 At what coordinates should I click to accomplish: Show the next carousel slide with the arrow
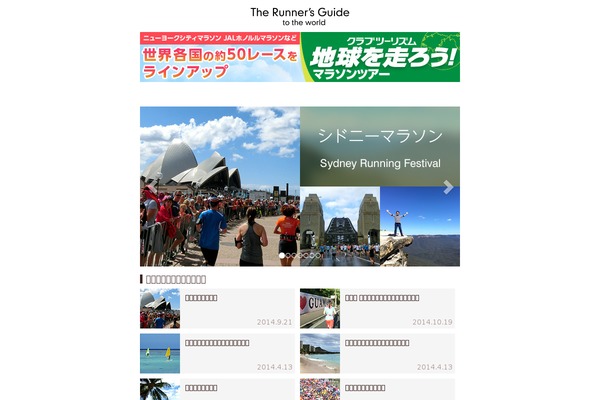448,187
